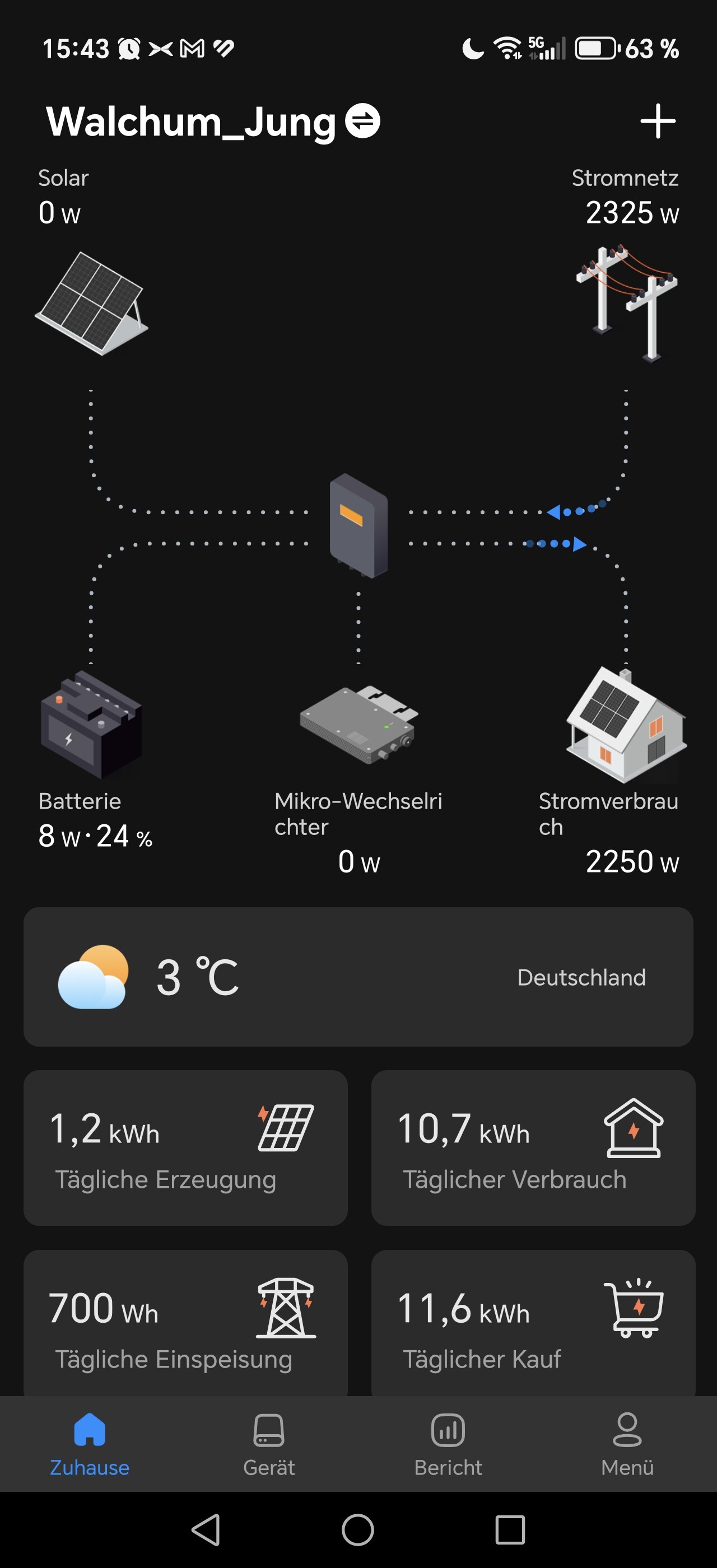Select the Zuhause tab

point(90,1445)
